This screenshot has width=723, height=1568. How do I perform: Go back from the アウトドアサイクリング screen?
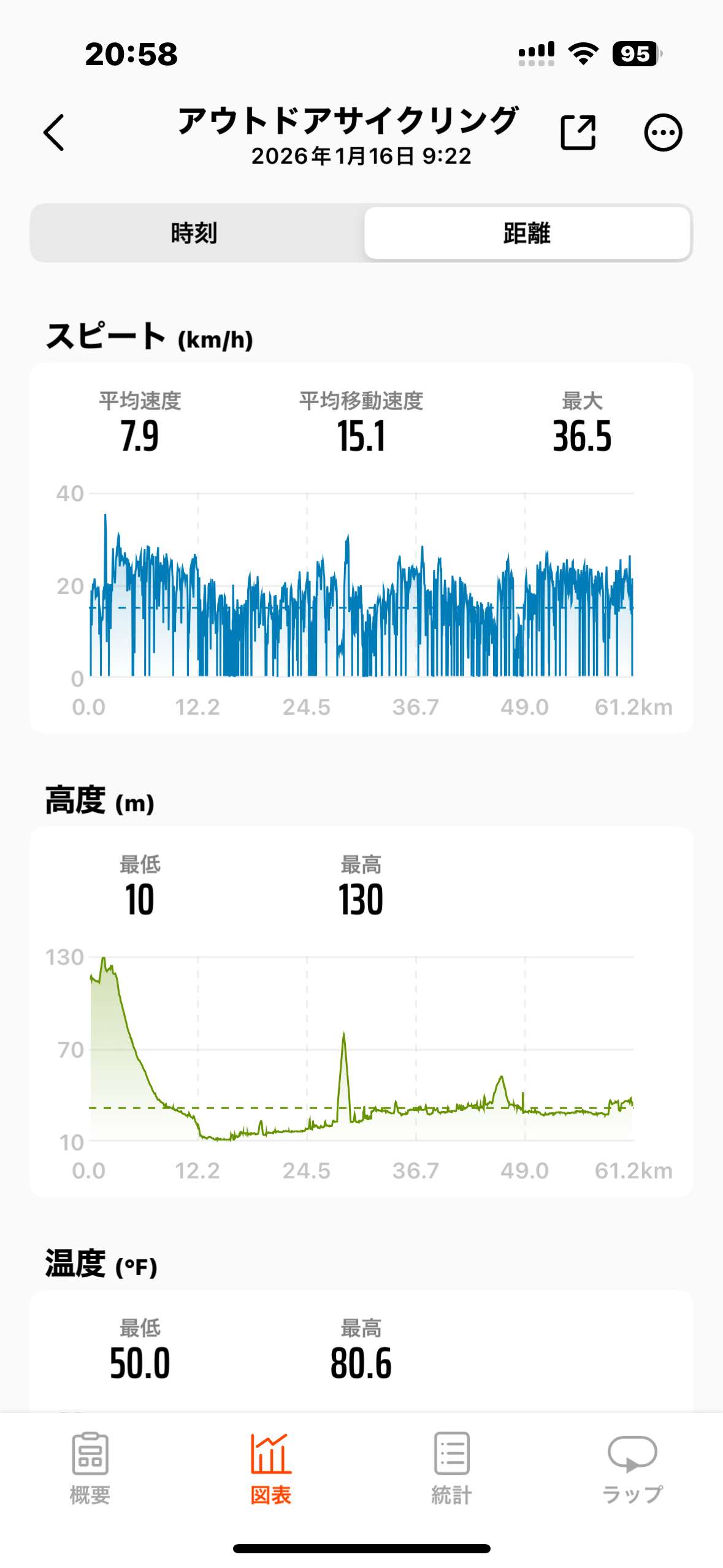[x=54, y=133]
